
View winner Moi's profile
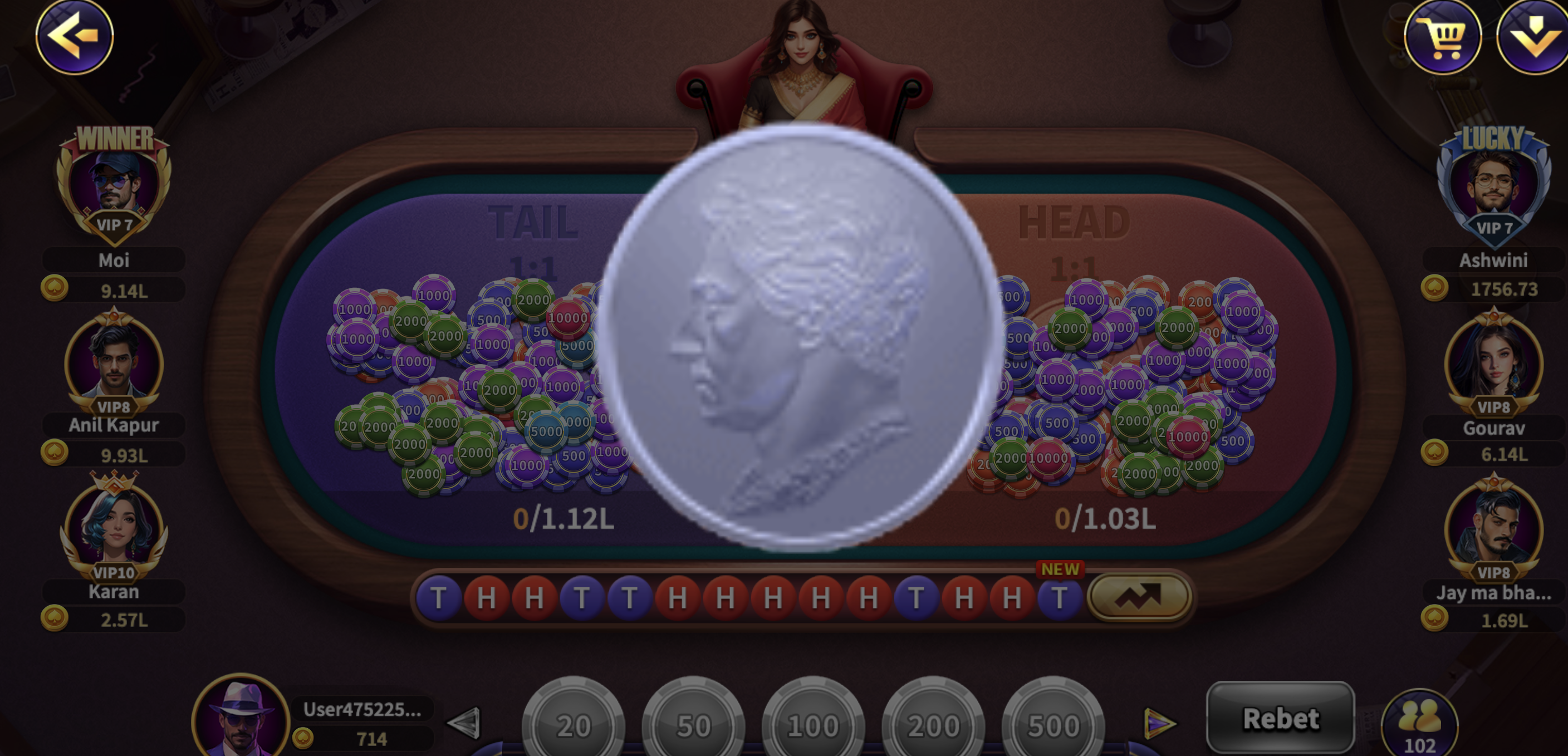pos(114,185)
